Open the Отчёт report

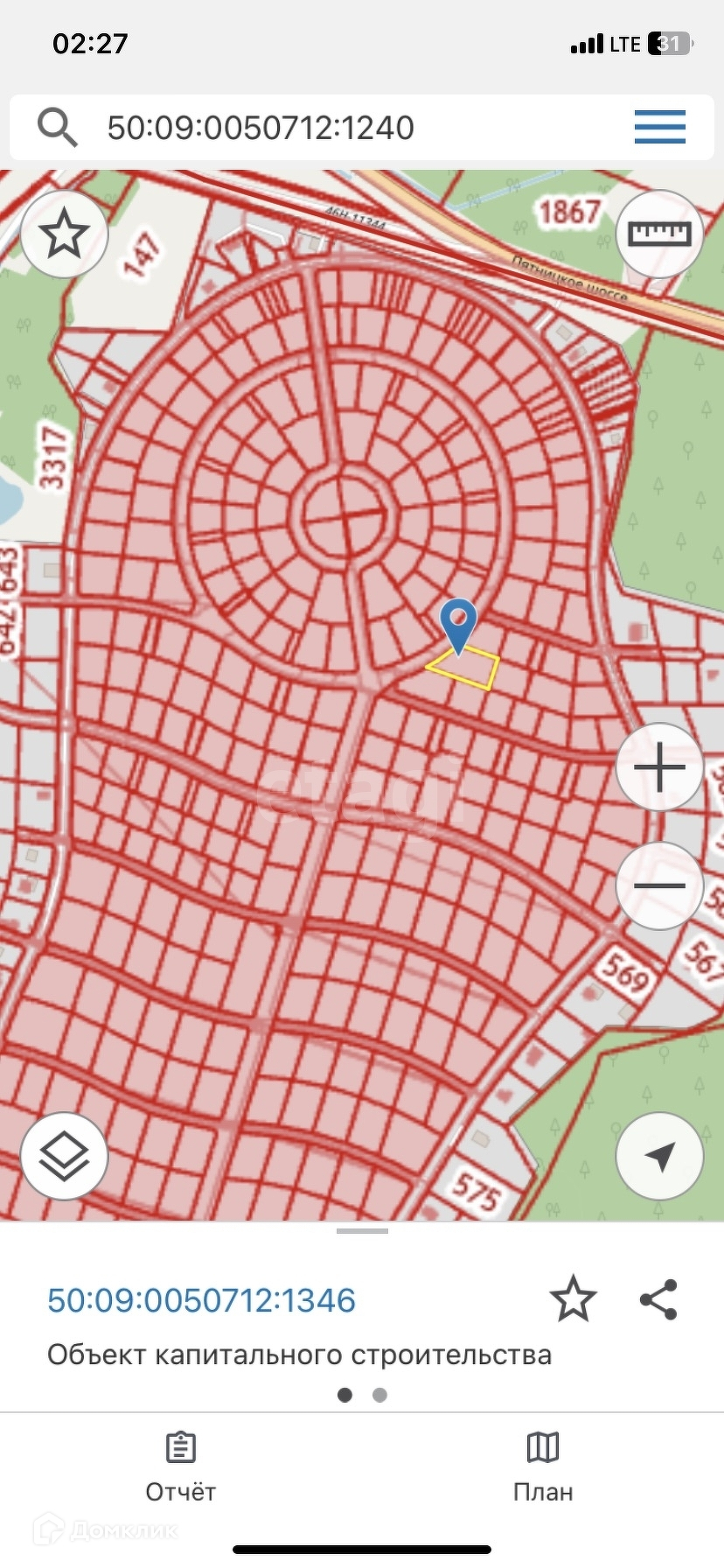coord(180,1466)
